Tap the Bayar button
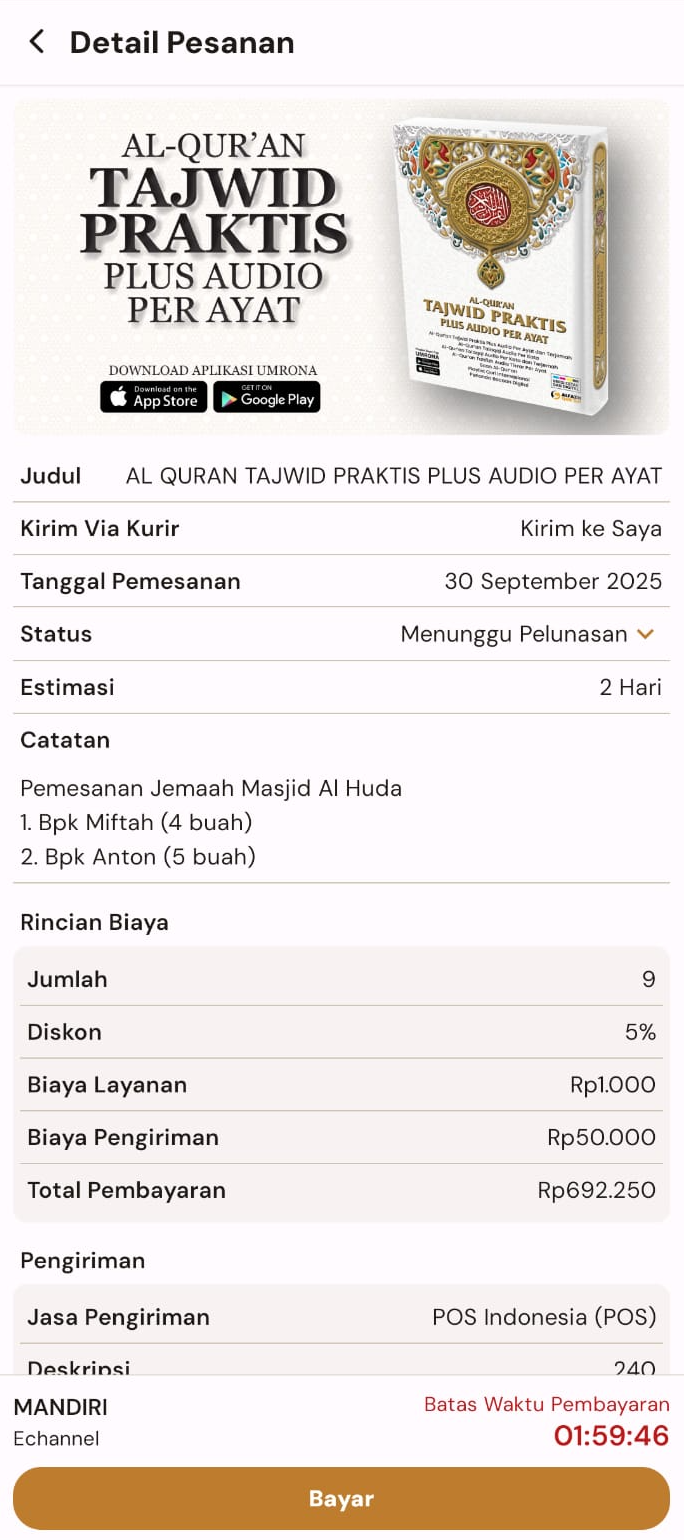Image resolution: width=684 pixels, height=1540 pixels. (341, 1498)
